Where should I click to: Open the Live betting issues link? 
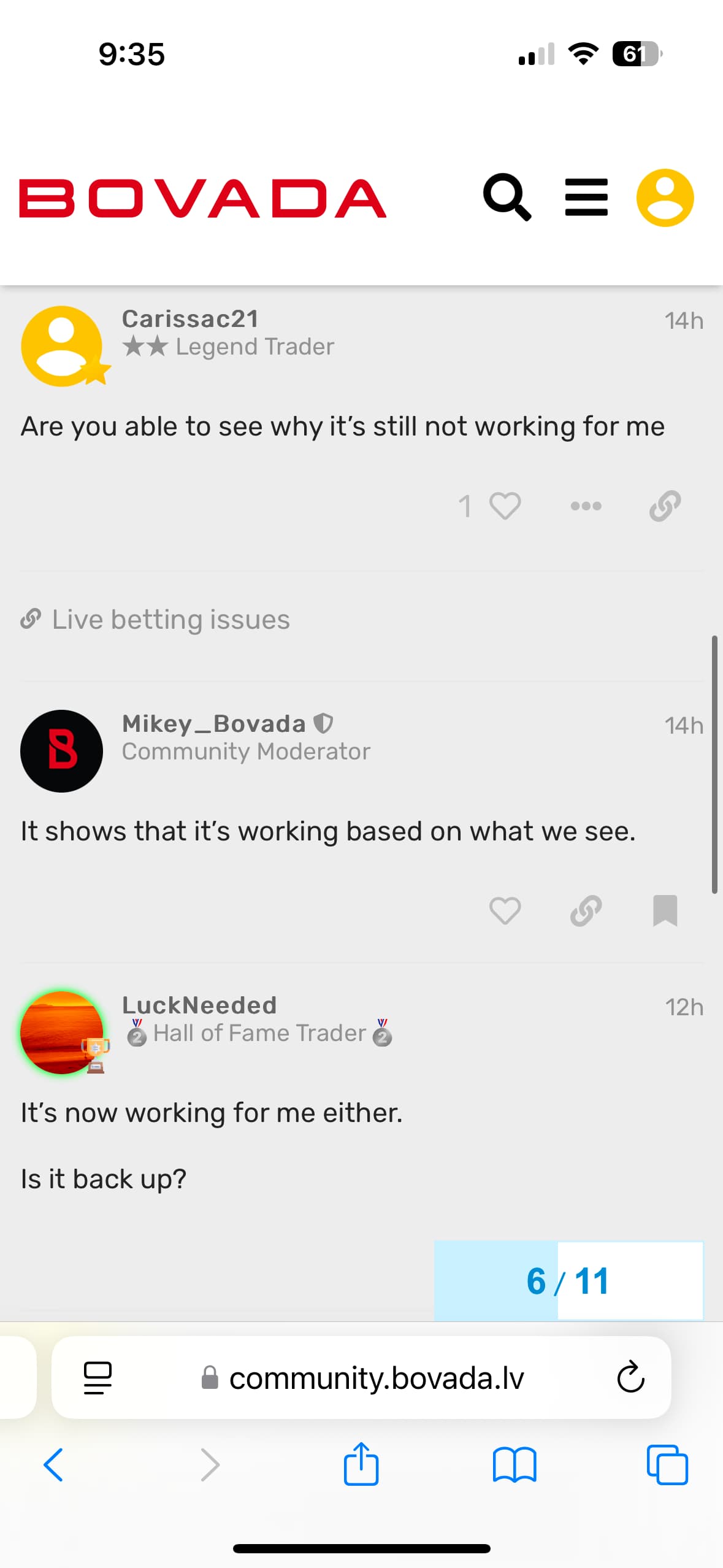(170, 620)
